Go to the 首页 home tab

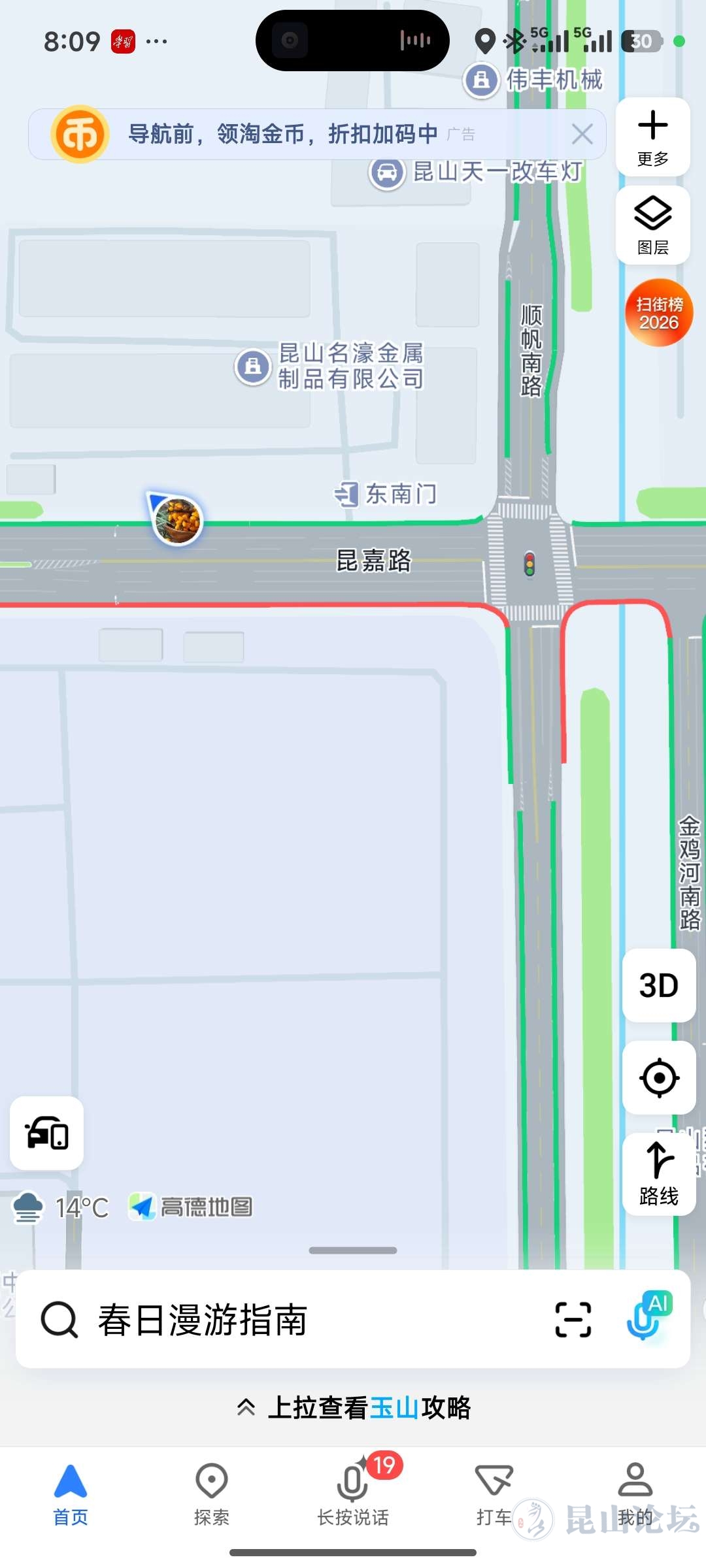71,1494
